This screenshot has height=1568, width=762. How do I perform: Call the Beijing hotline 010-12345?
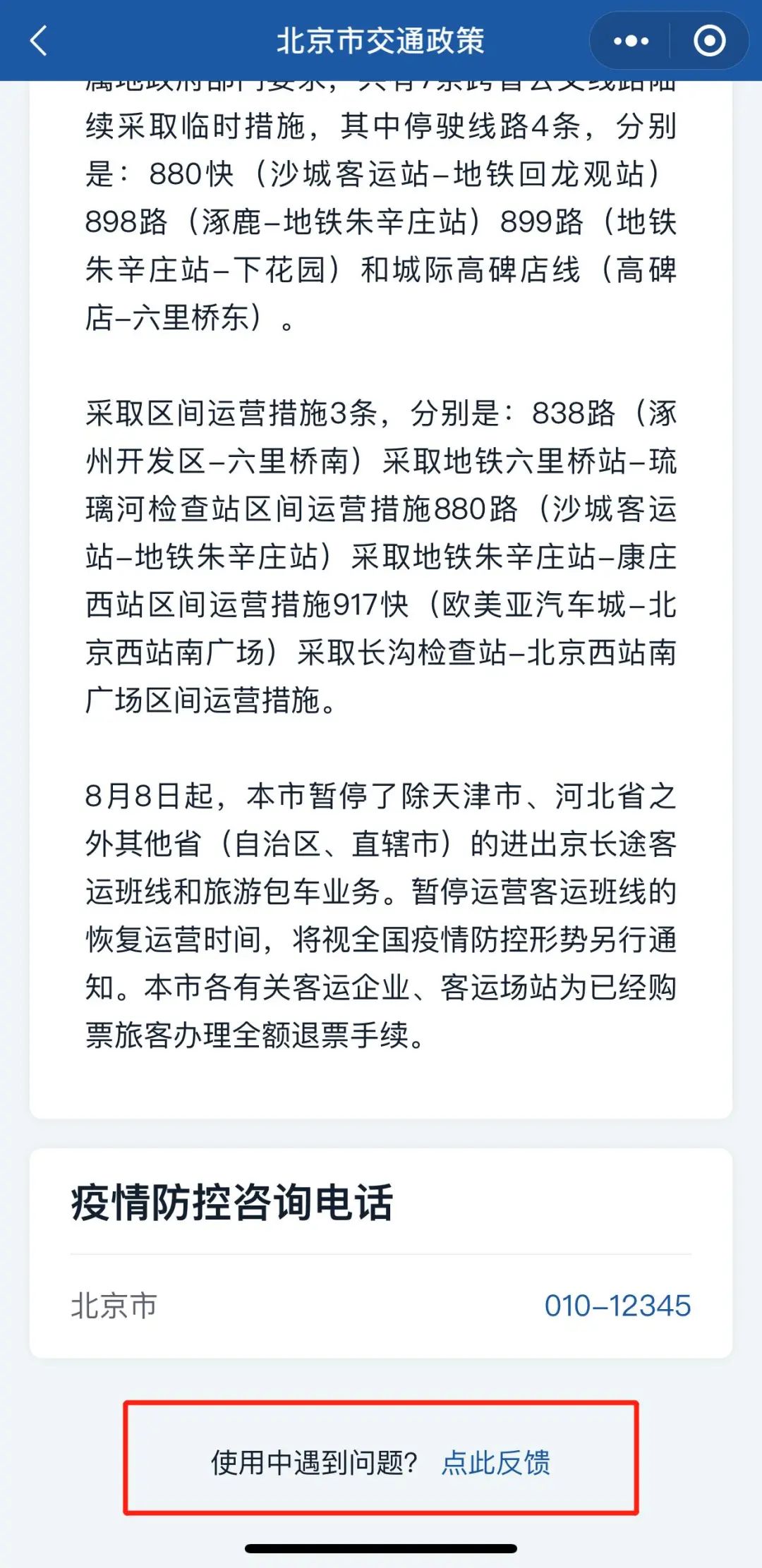click(617, 1306)
